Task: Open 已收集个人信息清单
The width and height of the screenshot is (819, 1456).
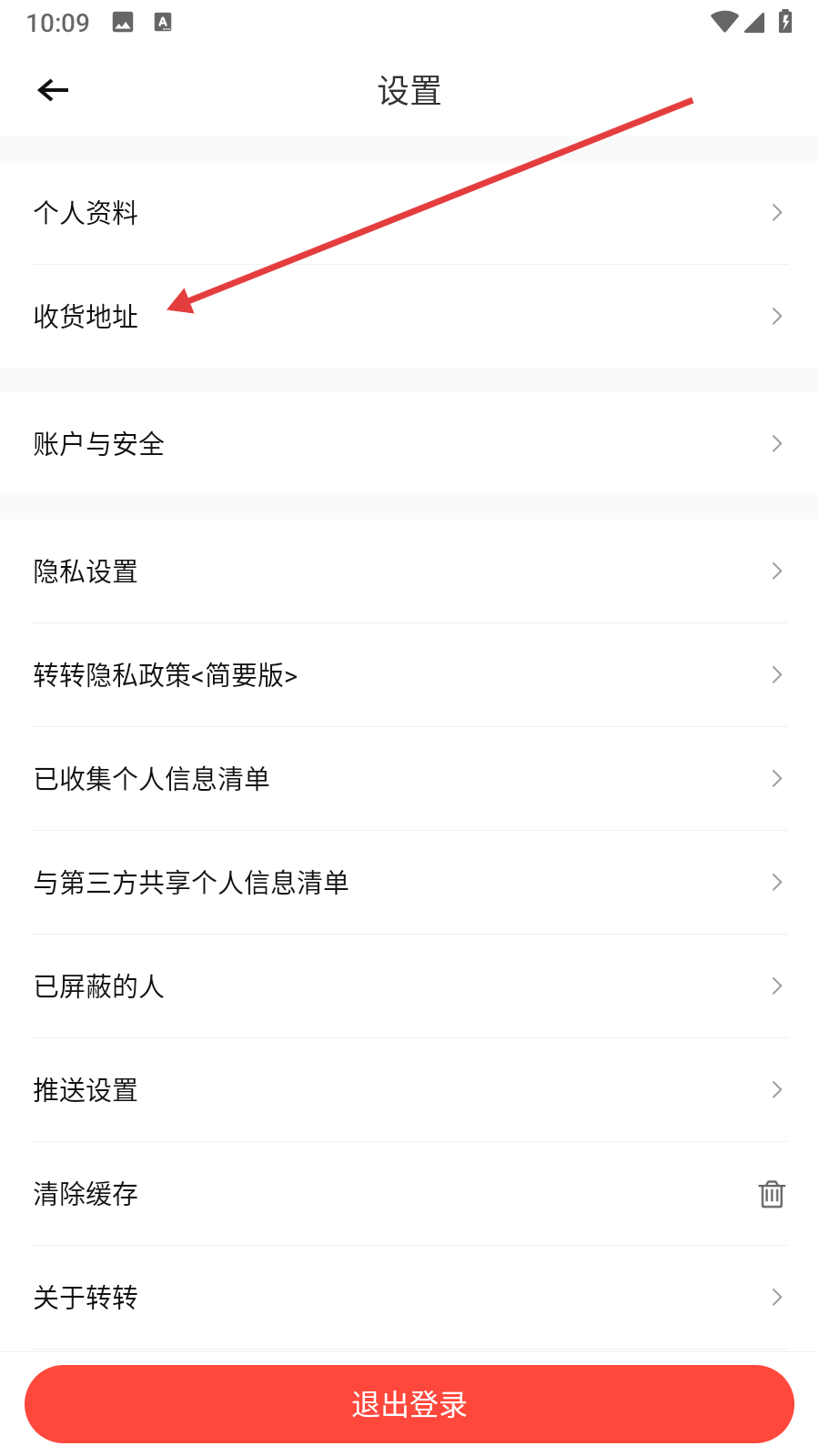Action: pyautogui.click(x=409, y=779)
